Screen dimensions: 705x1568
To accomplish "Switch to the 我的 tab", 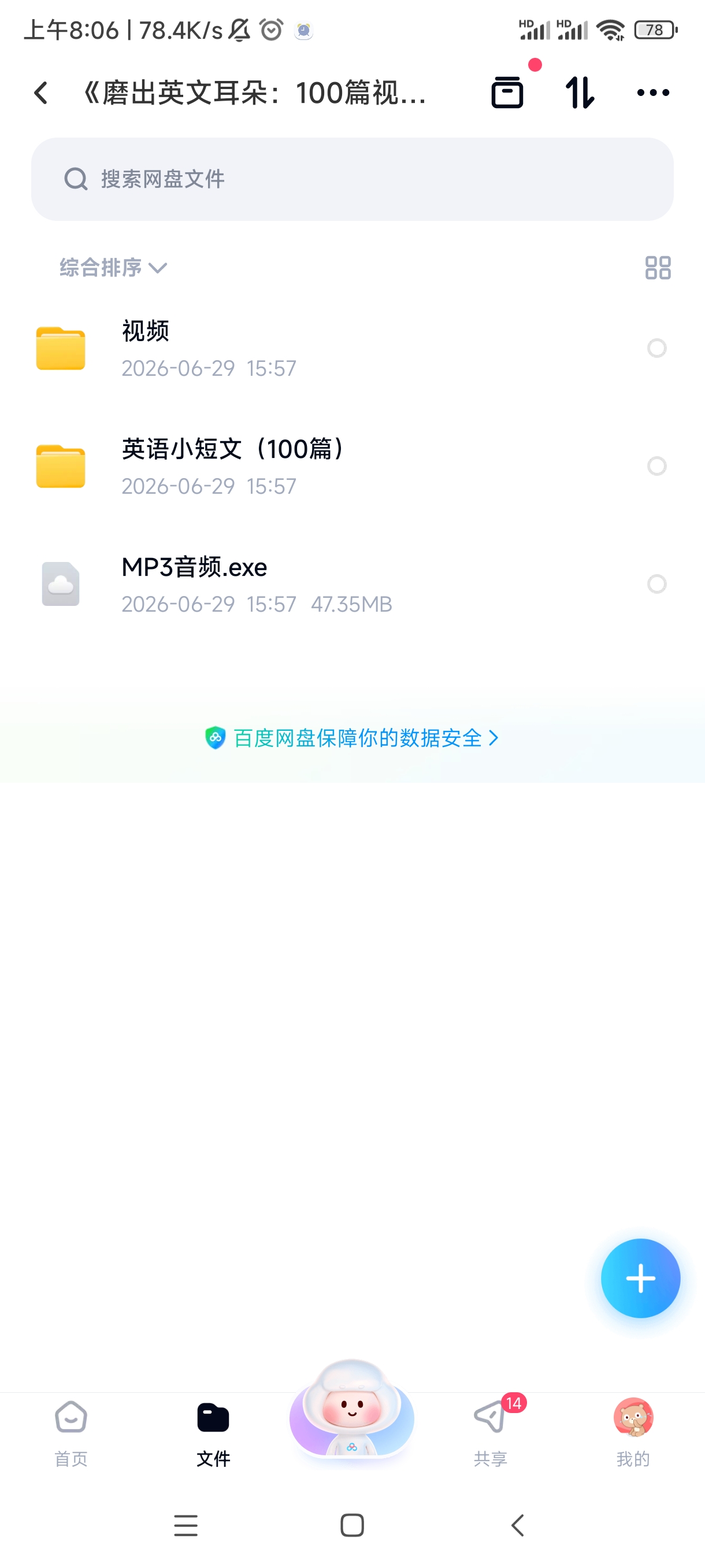I will point(633,1433).
